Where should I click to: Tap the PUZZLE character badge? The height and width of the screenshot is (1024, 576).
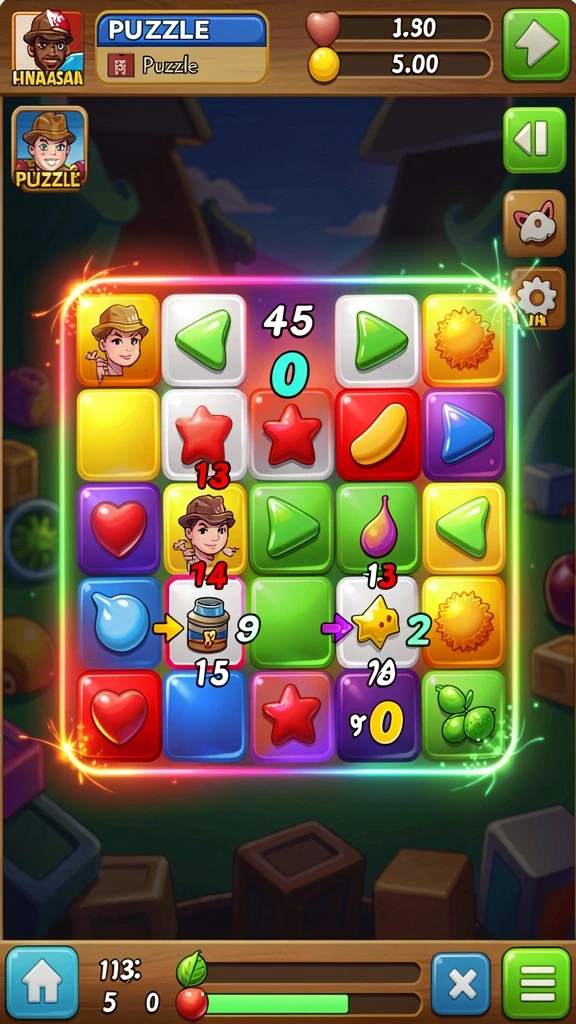click(x=50, y=150)
